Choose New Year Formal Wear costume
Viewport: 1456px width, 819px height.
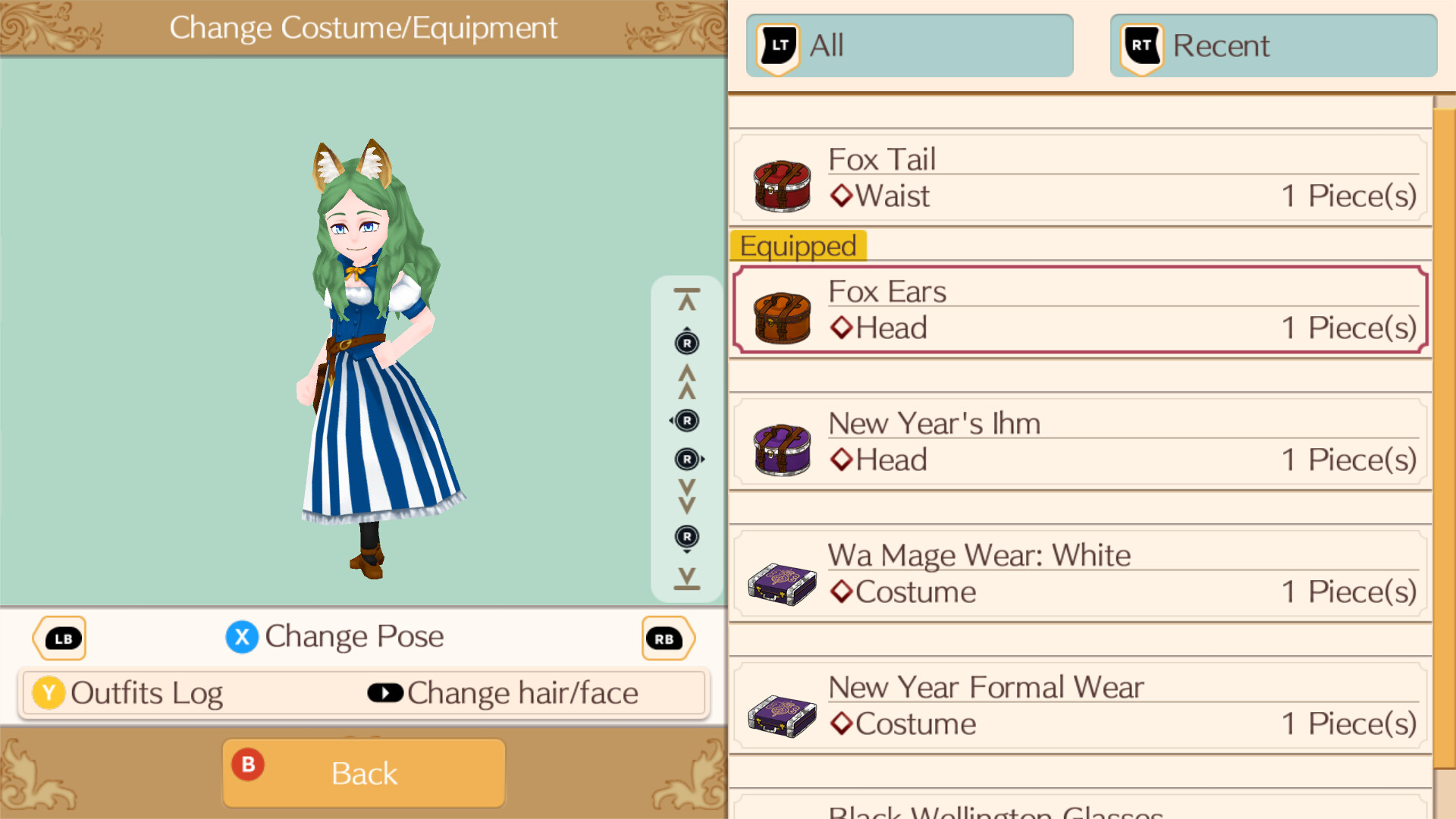[1080, 707]
